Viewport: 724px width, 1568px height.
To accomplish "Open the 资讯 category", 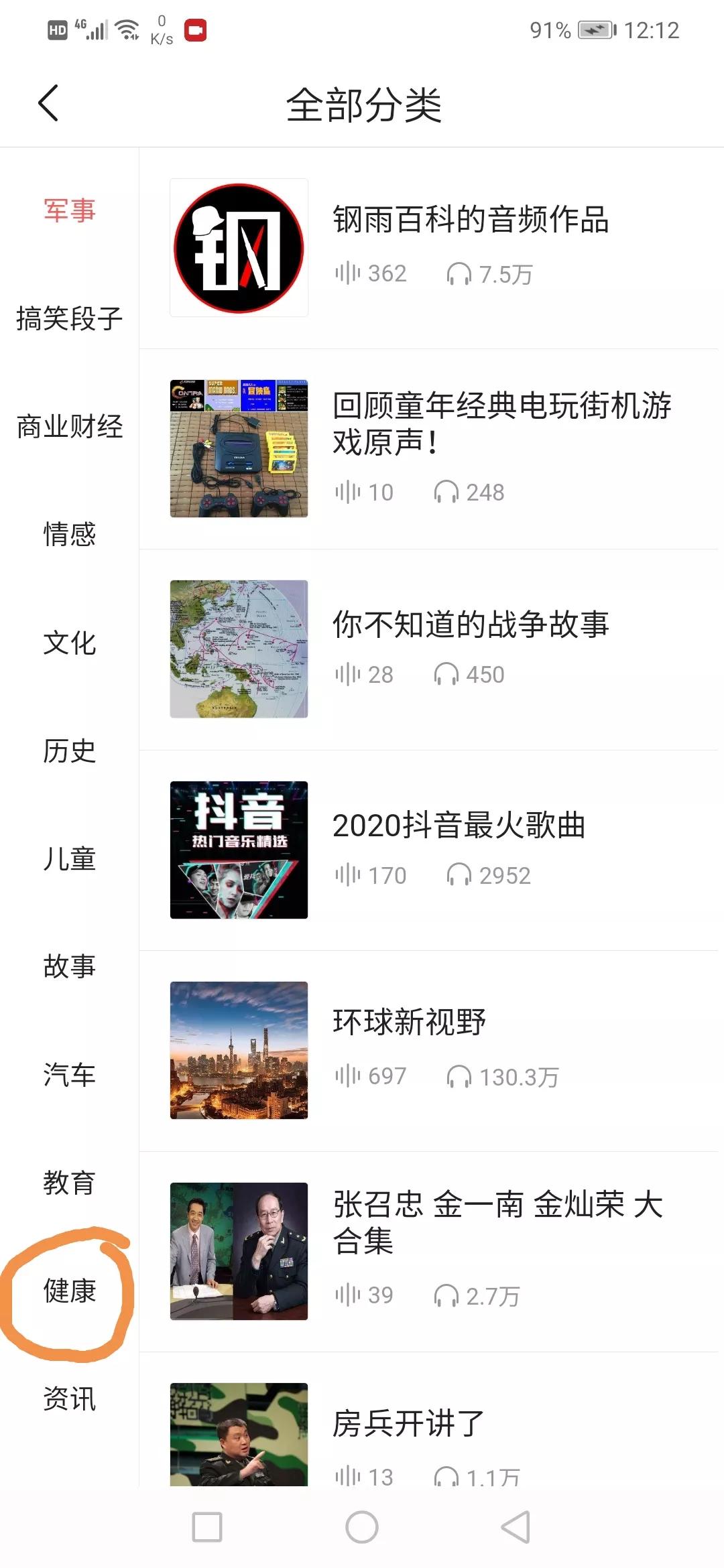I will tap(70, 1399).
